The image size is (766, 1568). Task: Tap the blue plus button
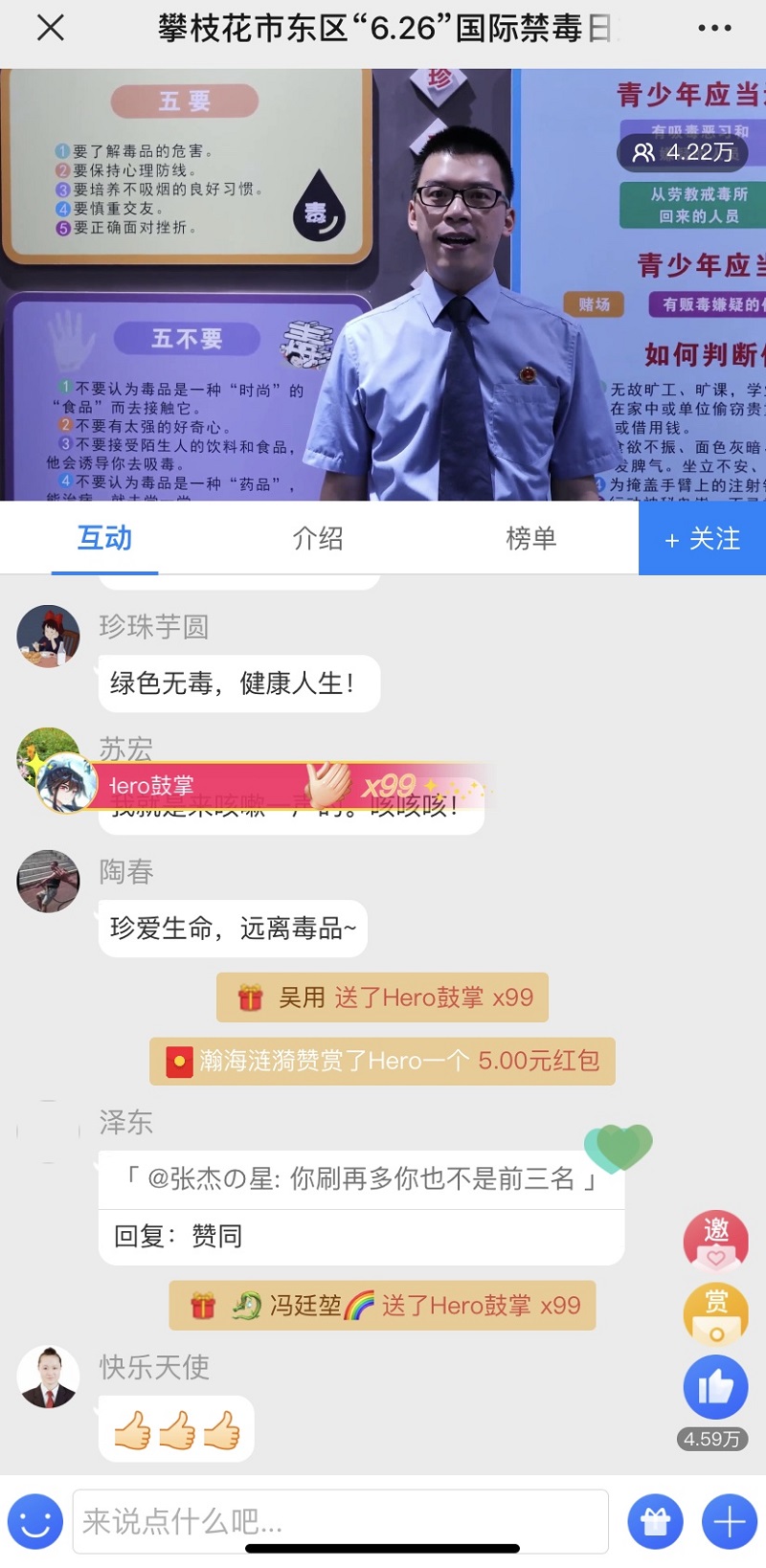tap(730, 1521)
